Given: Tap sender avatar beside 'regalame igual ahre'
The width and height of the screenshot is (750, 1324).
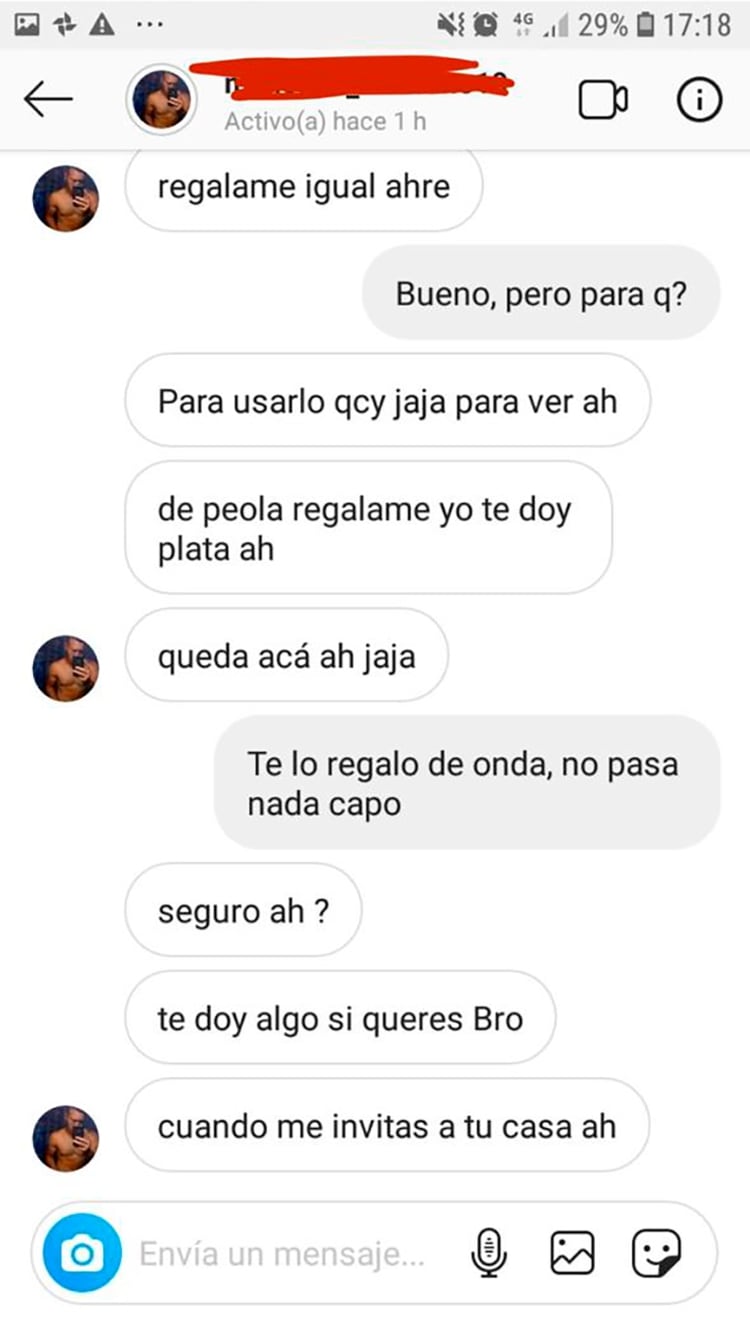Looking at the screenshot, I should coord(66,198).
